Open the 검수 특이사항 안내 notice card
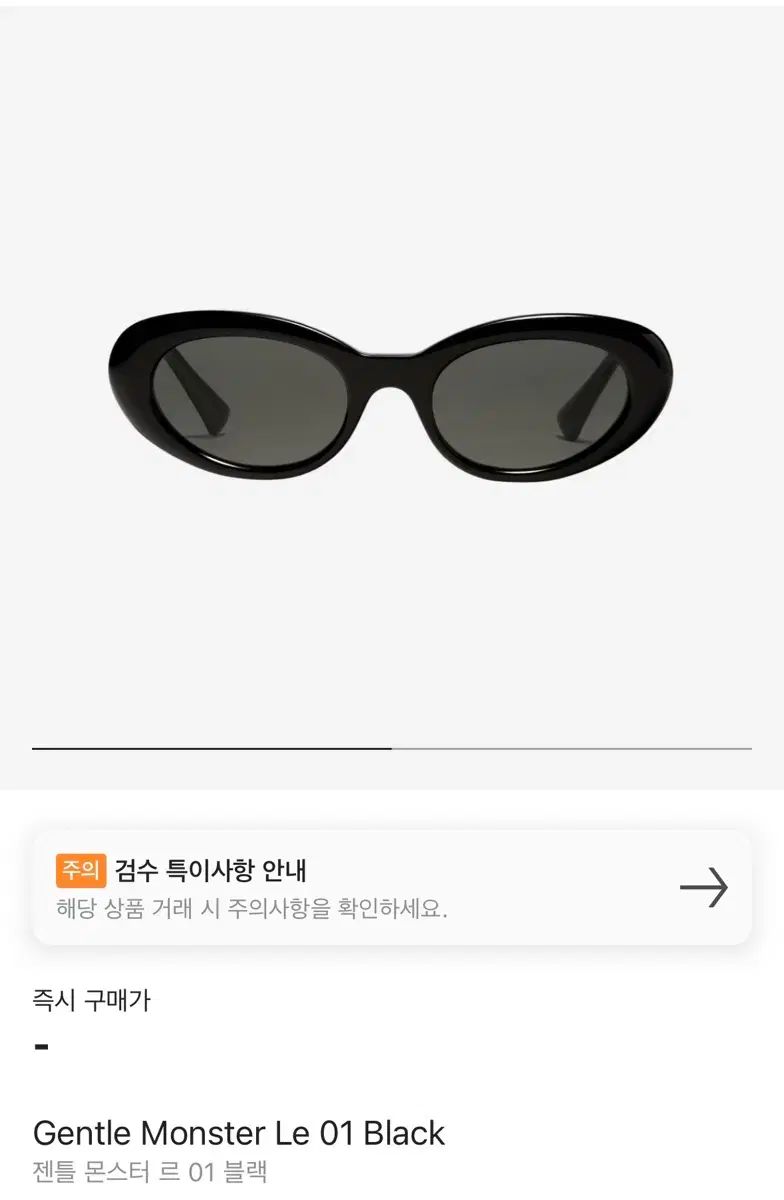Viewport: 784px width, 1200px height. coord(392,888)
